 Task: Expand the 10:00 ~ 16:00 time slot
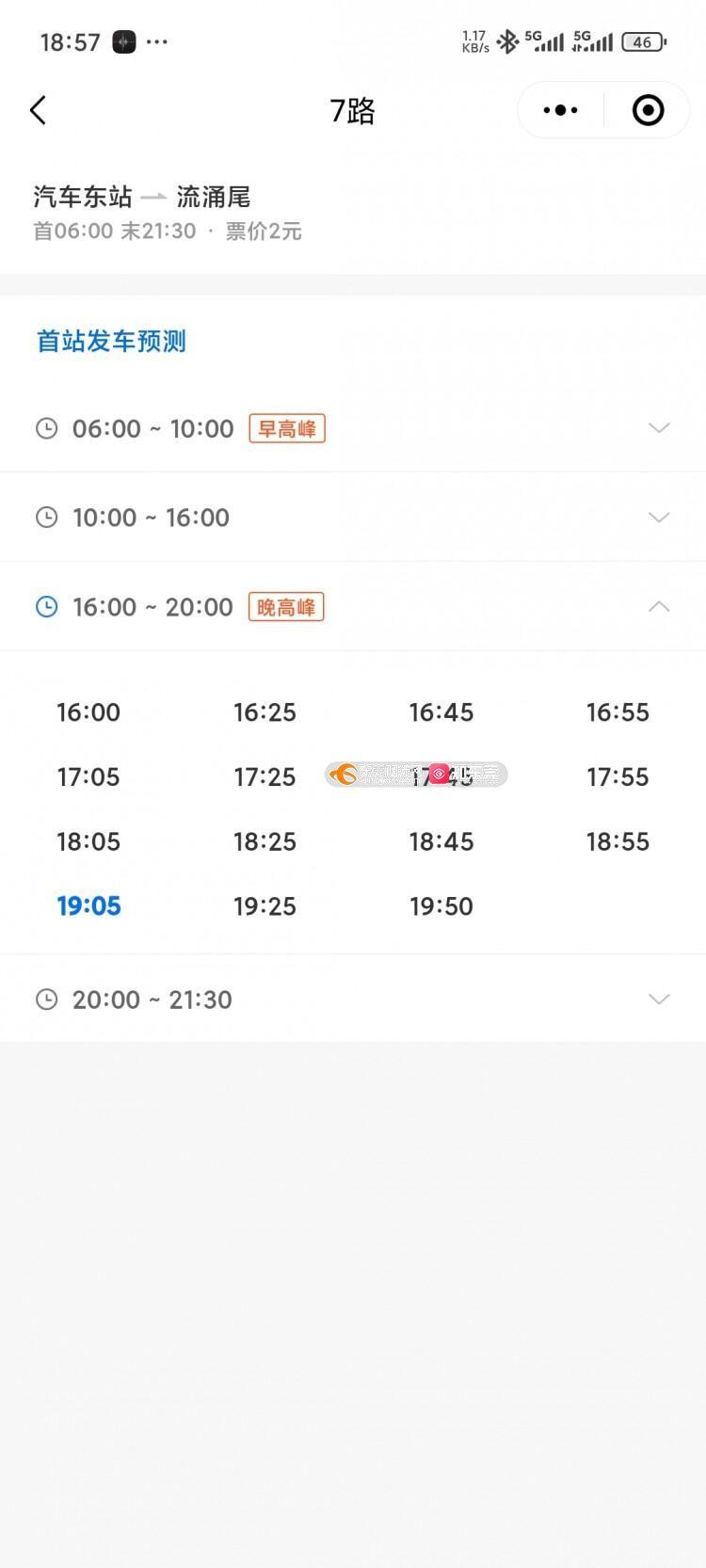(353, 518)
